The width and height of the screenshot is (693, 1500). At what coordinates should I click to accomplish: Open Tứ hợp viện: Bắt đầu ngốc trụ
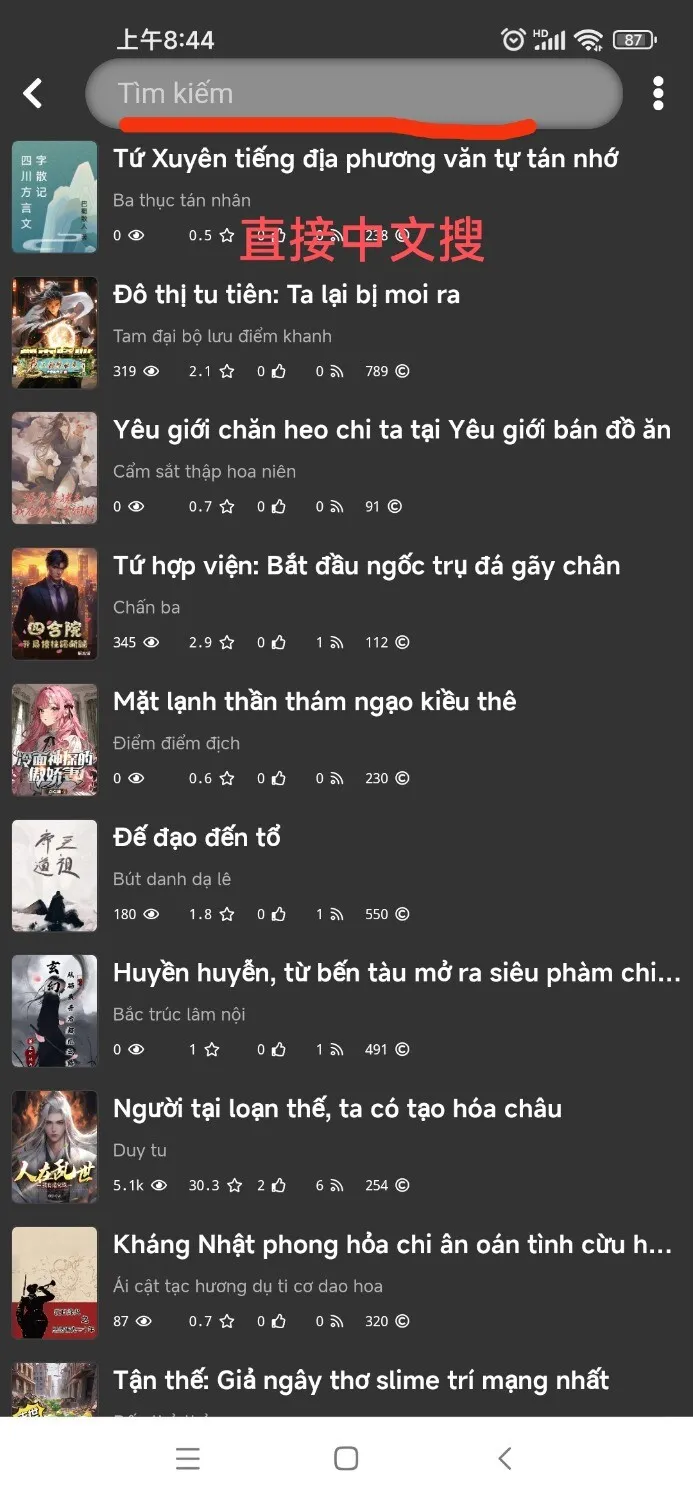tap(366, 566)
